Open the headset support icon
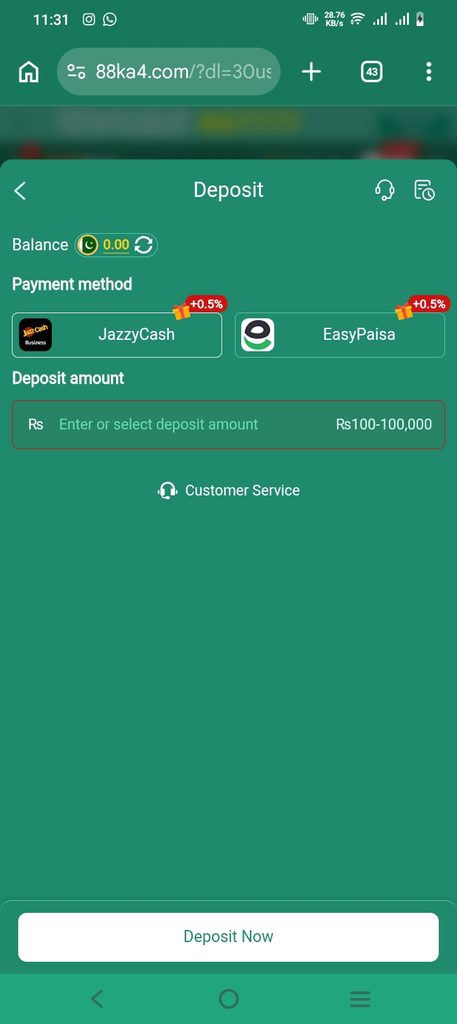The width and height of the screenshot is (457, 1024). pyautogui.click(x=385, y=190)
